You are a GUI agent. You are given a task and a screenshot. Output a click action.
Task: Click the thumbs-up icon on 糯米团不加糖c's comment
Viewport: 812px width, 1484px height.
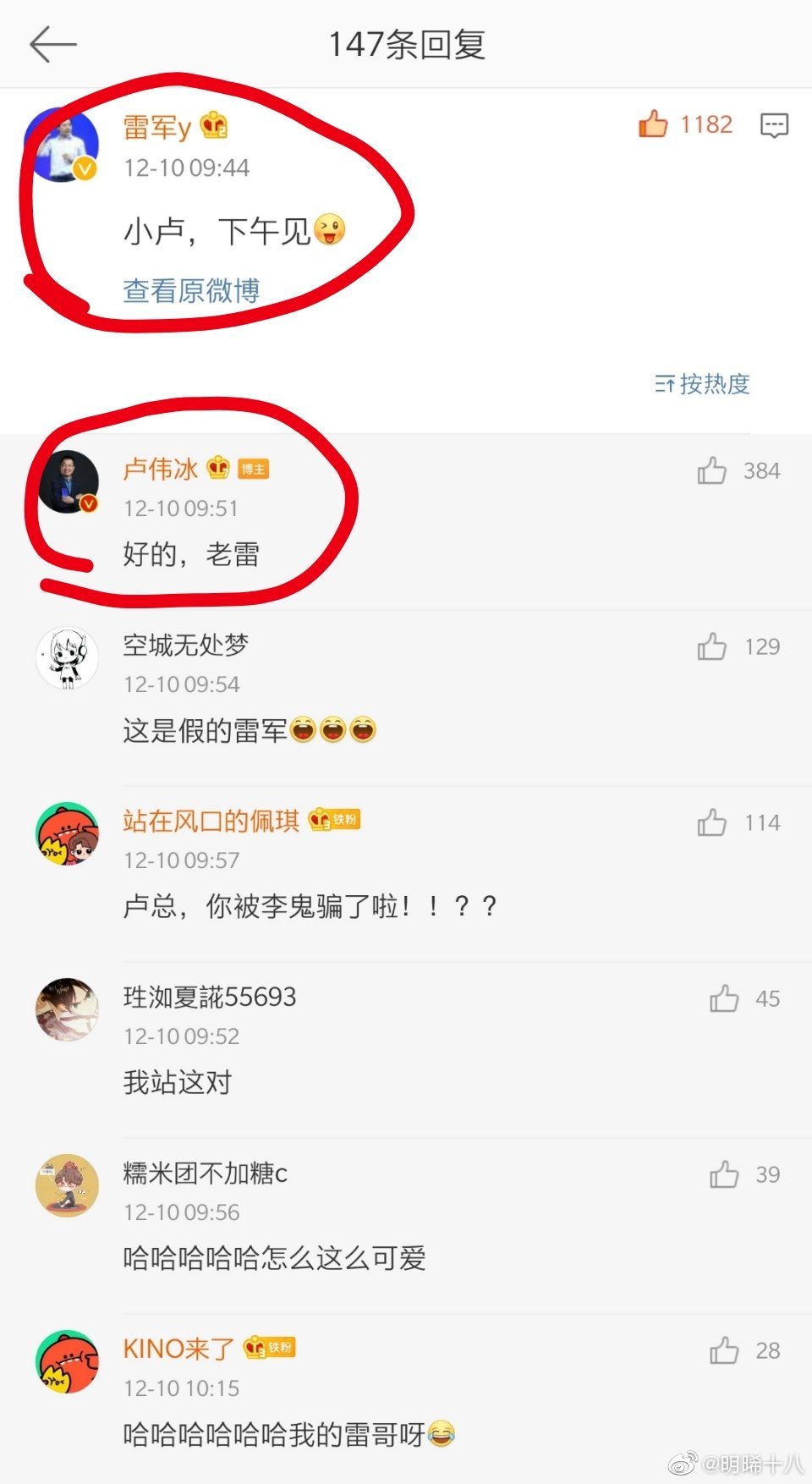pos(726,1174)
